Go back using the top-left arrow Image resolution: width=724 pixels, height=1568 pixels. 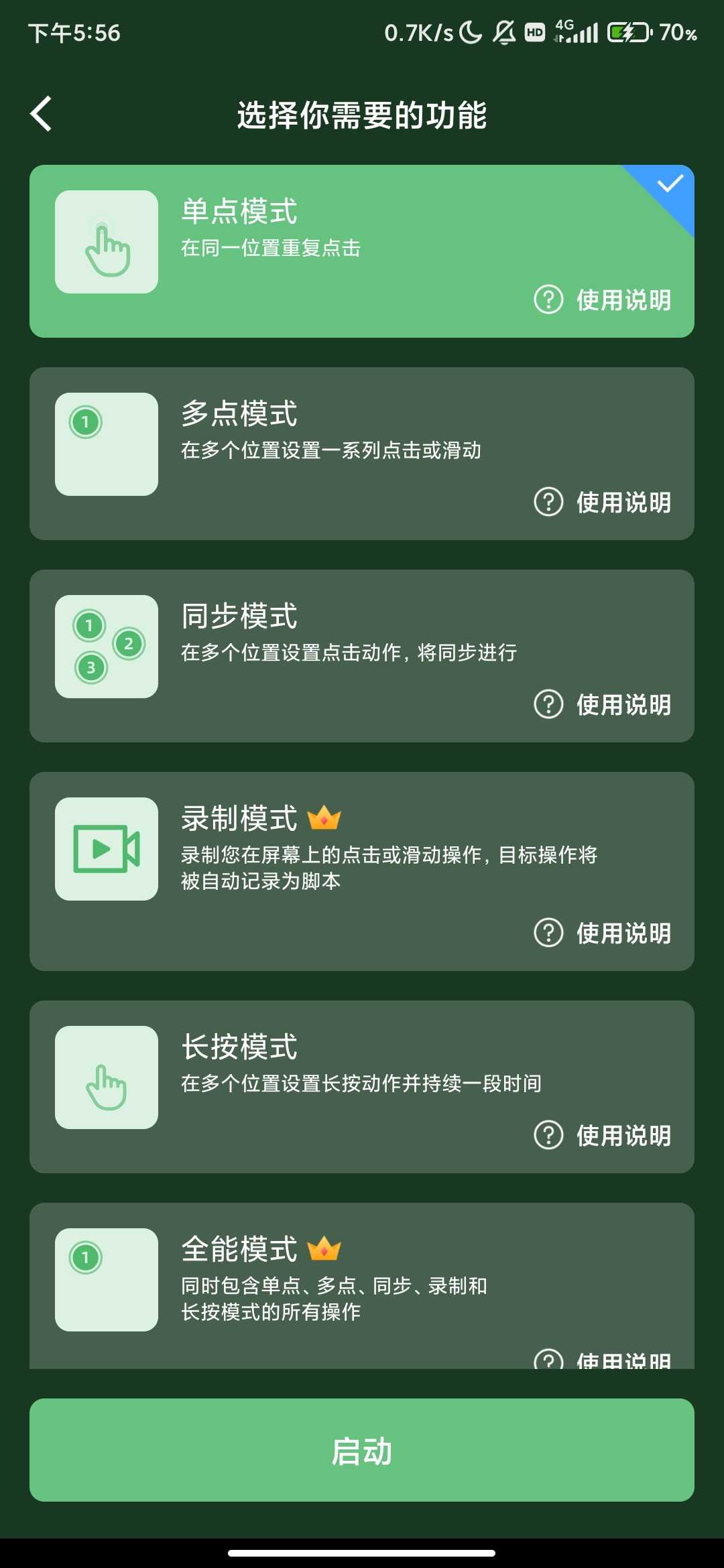pos(42,114)
